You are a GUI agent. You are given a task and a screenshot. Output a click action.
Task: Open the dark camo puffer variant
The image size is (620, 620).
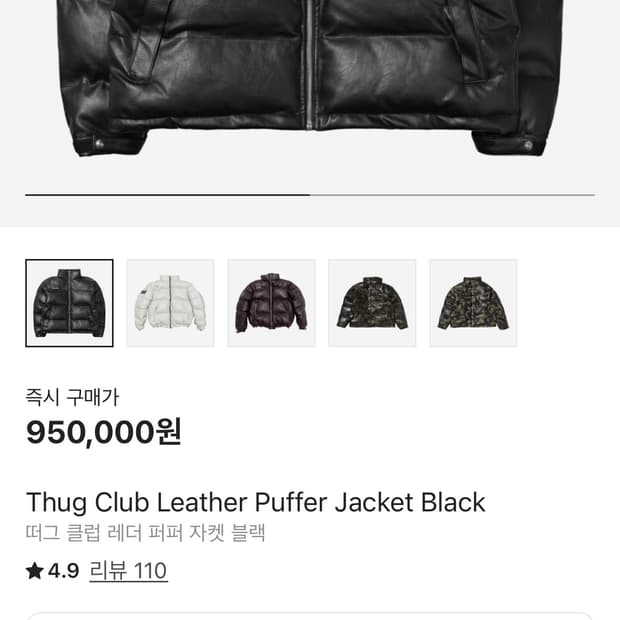click(x=372, y=303)
